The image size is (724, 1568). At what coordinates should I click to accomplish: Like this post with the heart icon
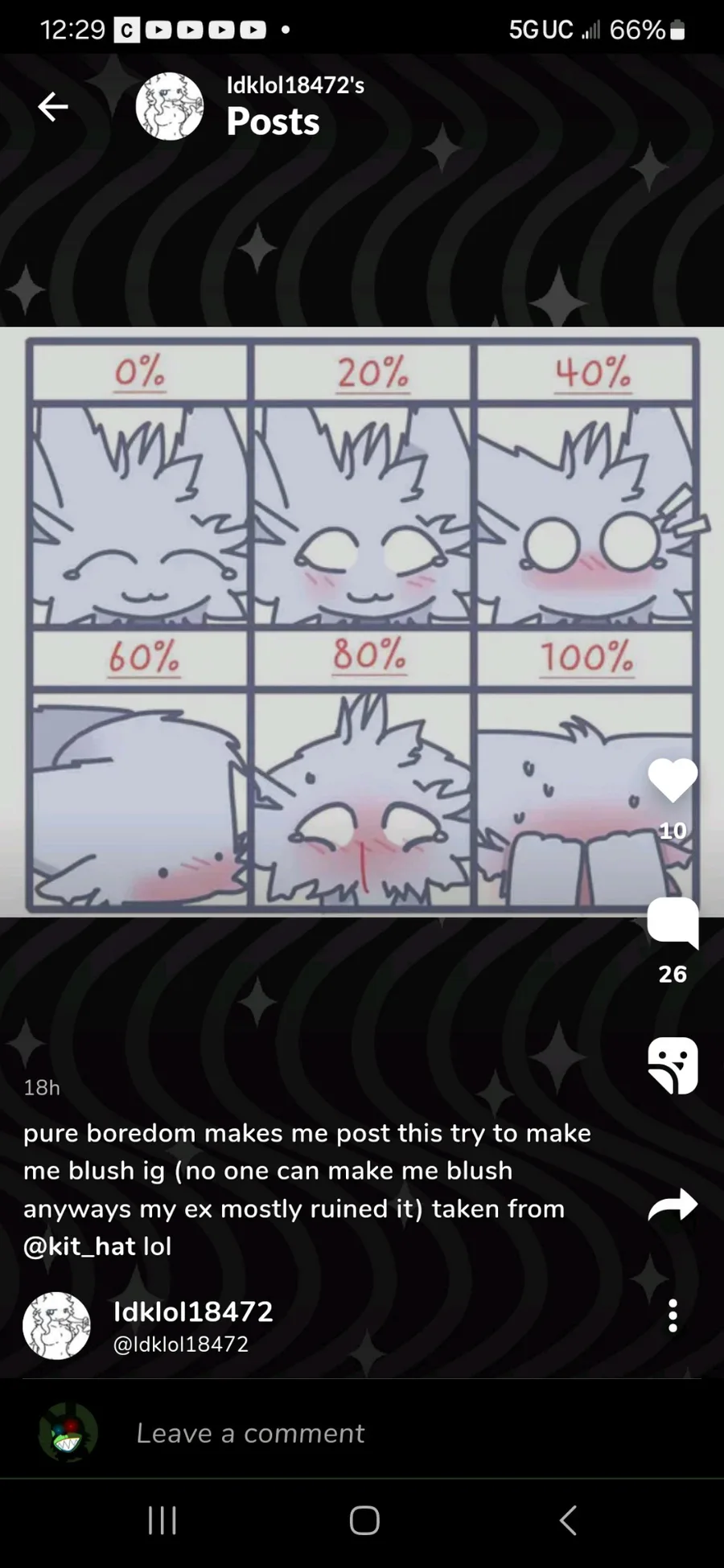pyautogui.click(x=673, y=780)
